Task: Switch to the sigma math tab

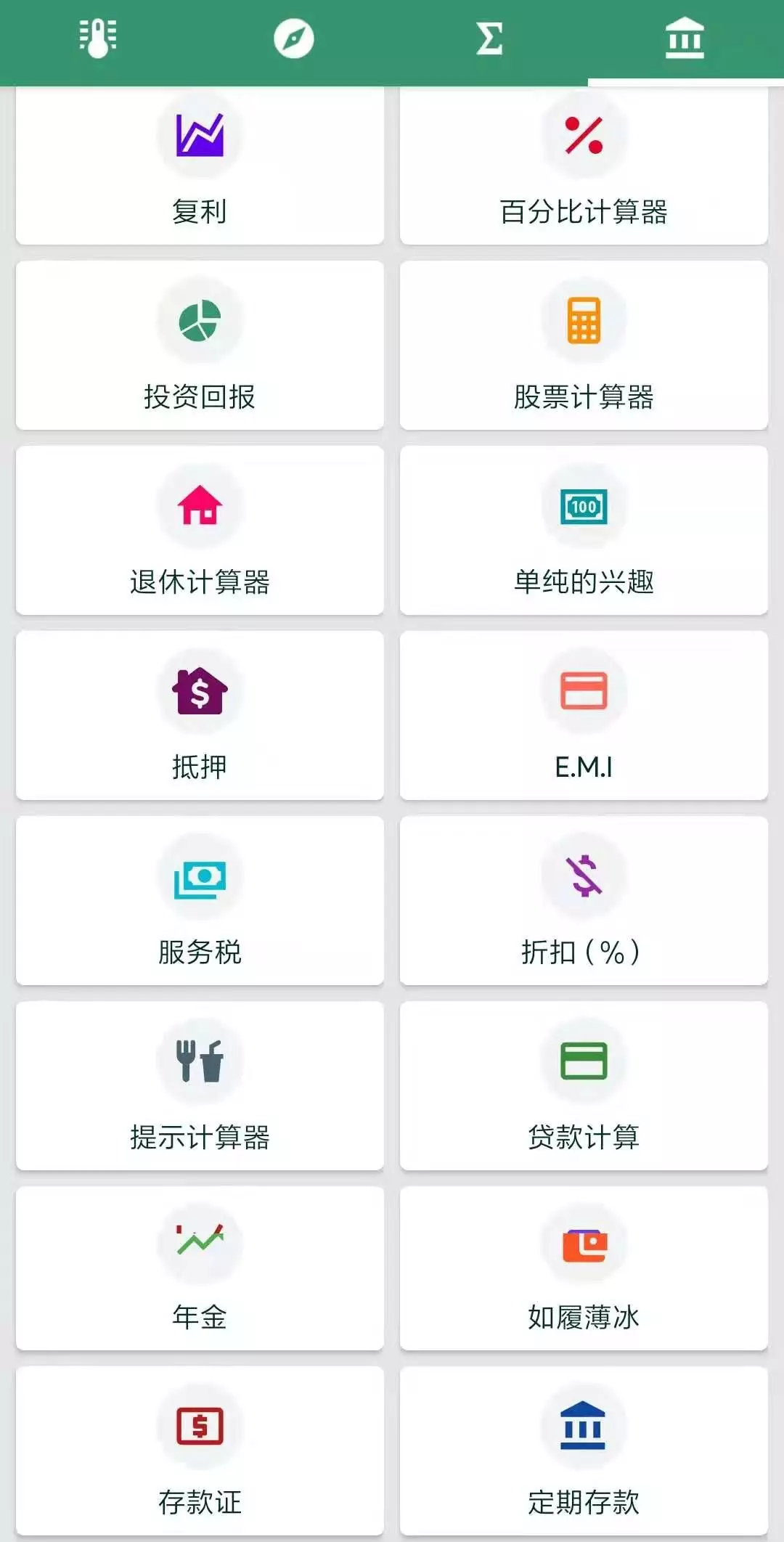Action: point(489,39)
